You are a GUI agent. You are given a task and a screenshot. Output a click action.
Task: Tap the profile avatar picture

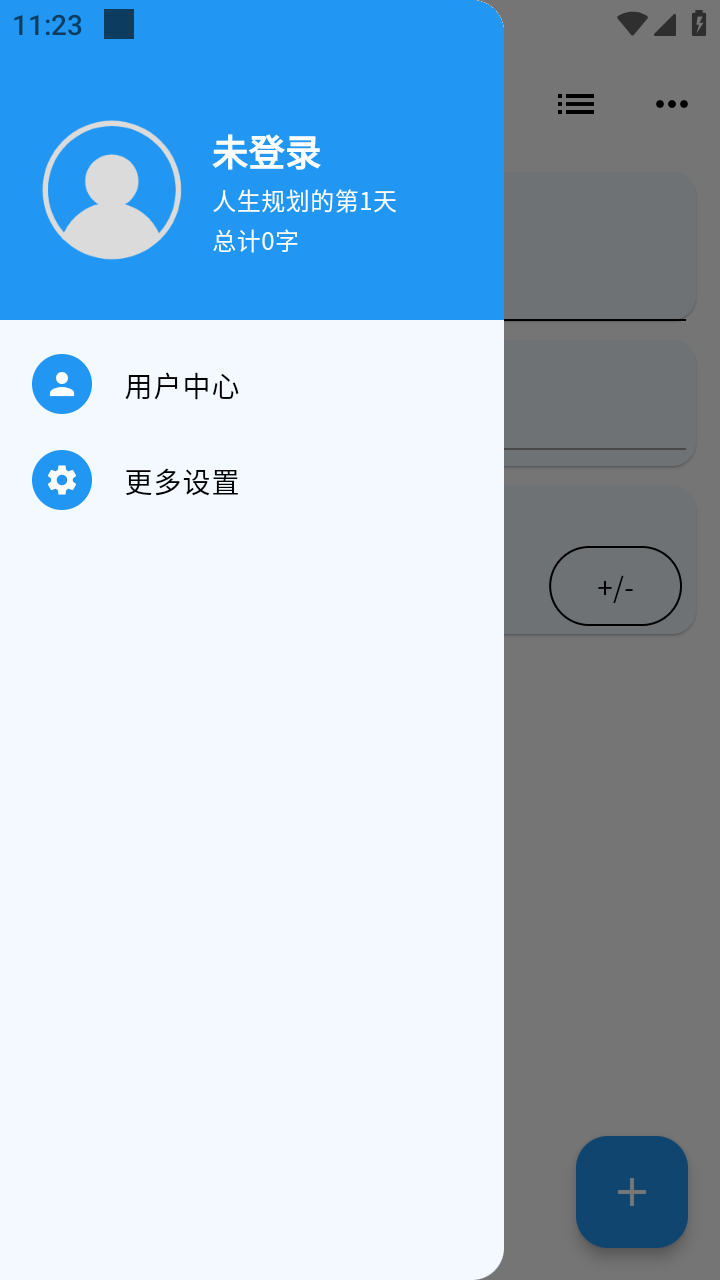111,189
